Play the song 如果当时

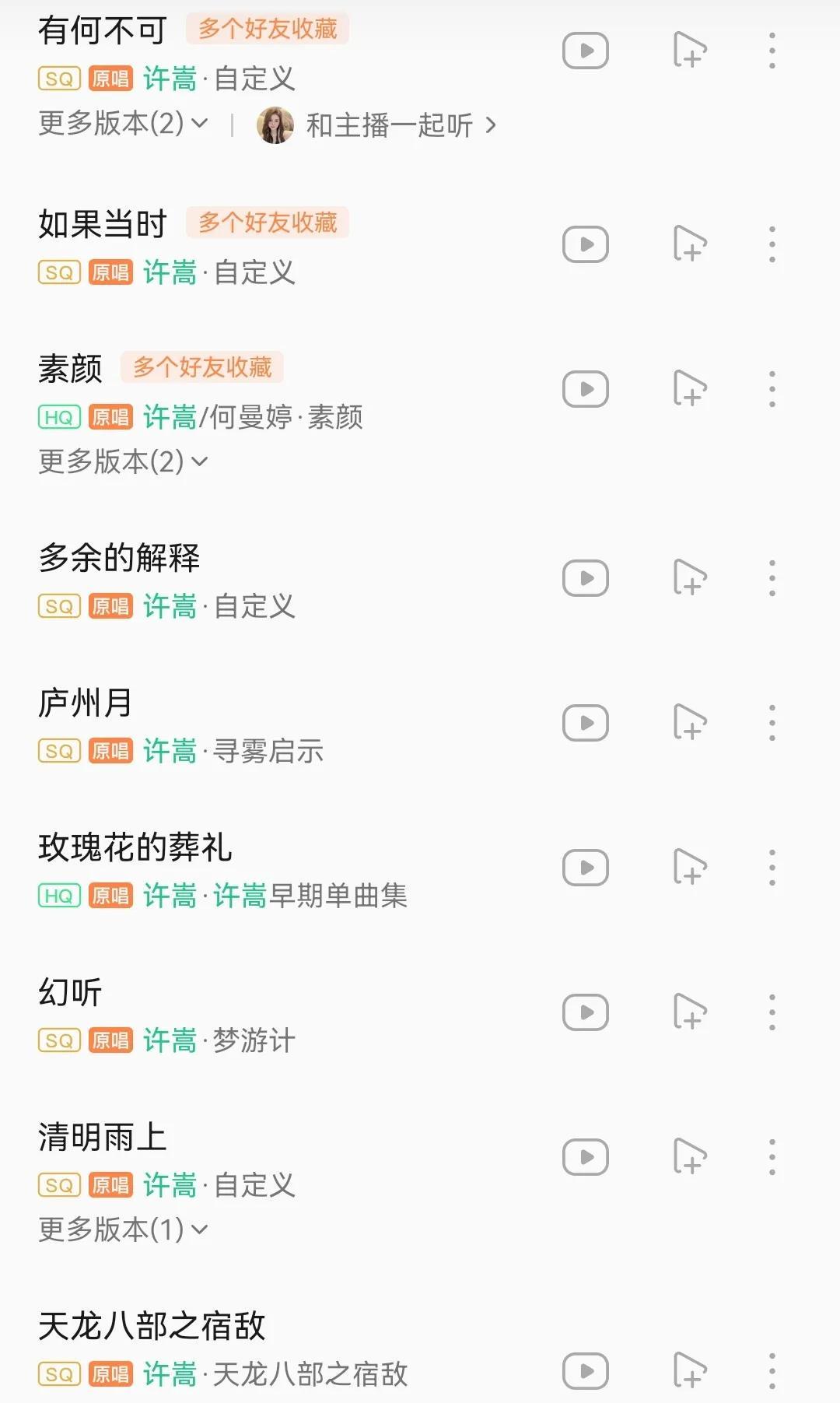pyautogui.click(x=103, y=224)
